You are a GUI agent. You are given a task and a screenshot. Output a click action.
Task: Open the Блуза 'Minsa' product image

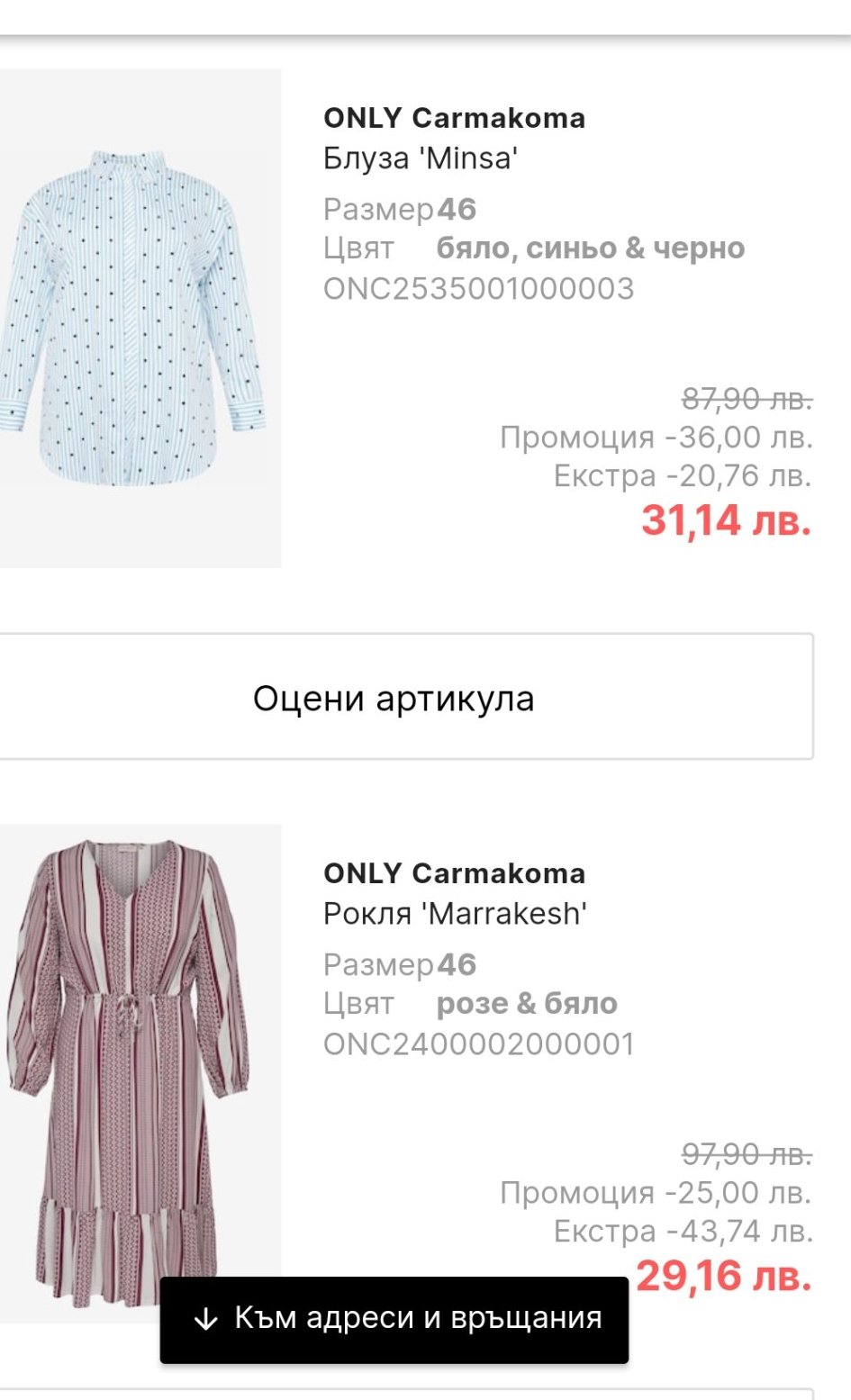(135, 319)
